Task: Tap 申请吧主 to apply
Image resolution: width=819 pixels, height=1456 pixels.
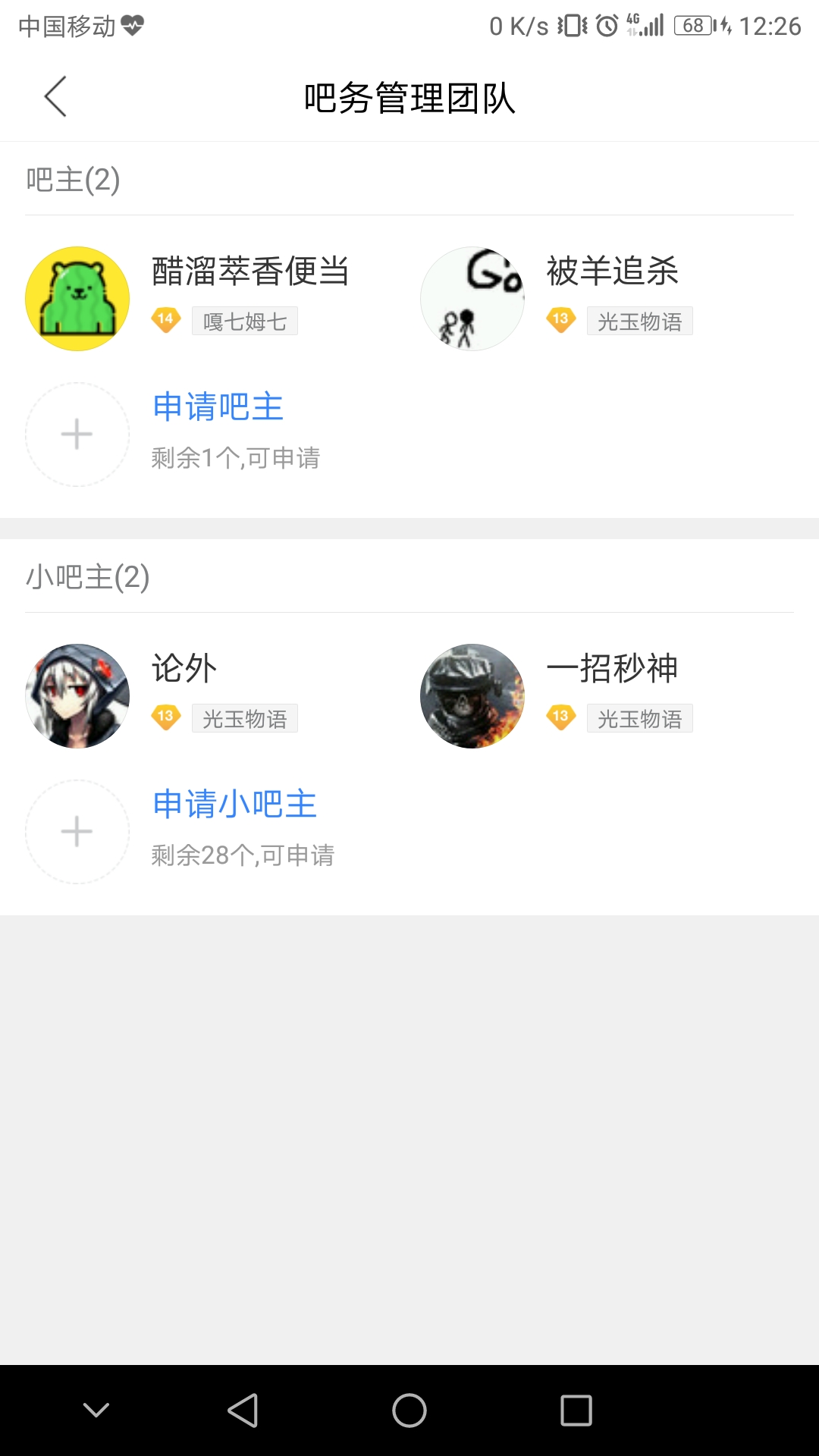Action: 218,407
